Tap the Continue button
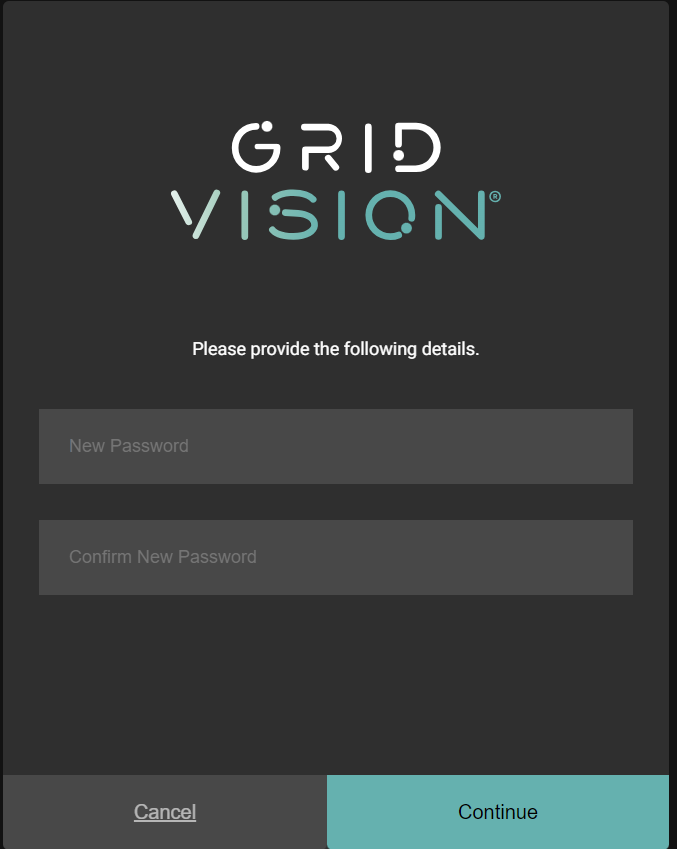Image resolution: width=677 pixels, height=849 pixels. pyautogui.click(x=497, y=812)
